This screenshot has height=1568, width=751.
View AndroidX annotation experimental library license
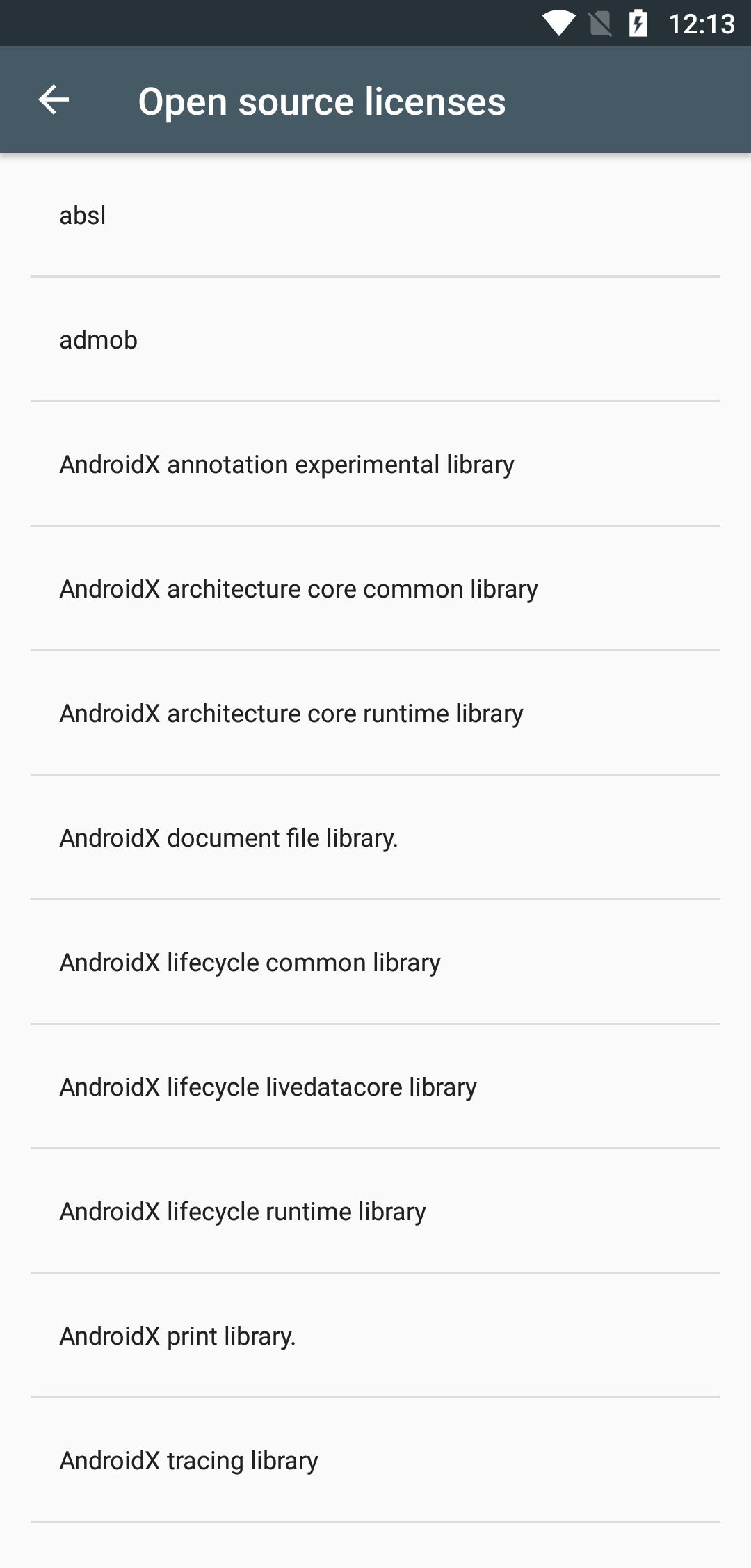375,464
